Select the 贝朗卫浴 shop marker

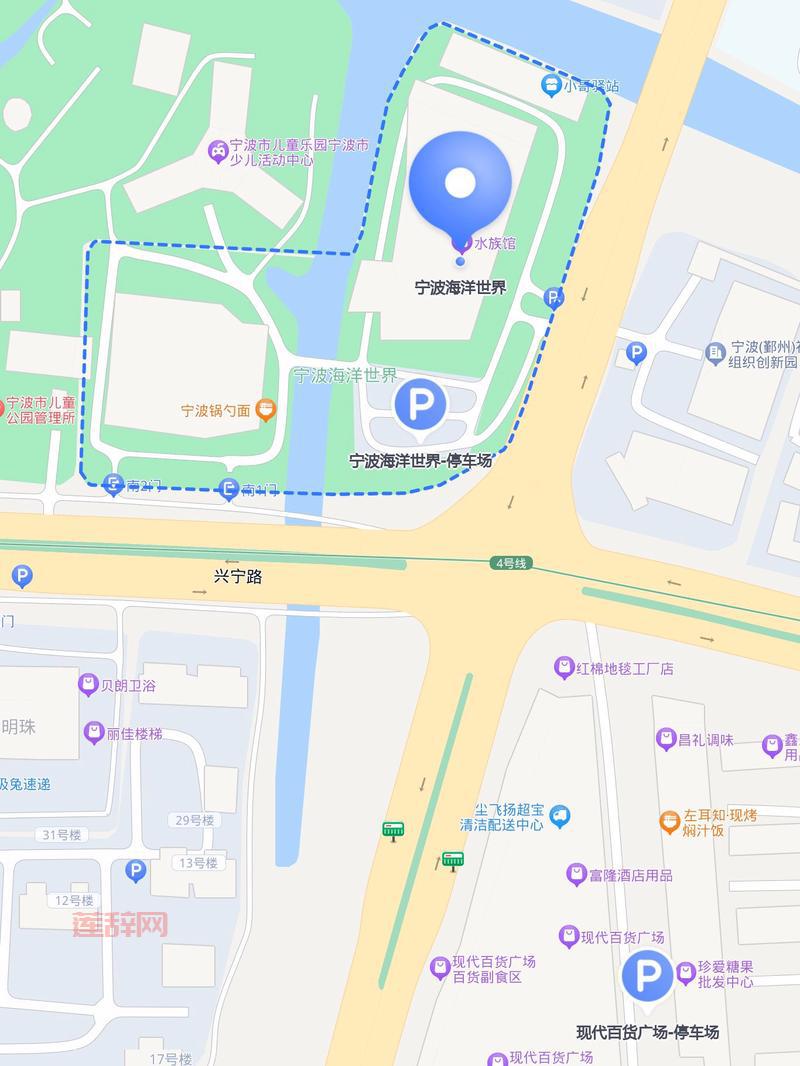[90, 687]
